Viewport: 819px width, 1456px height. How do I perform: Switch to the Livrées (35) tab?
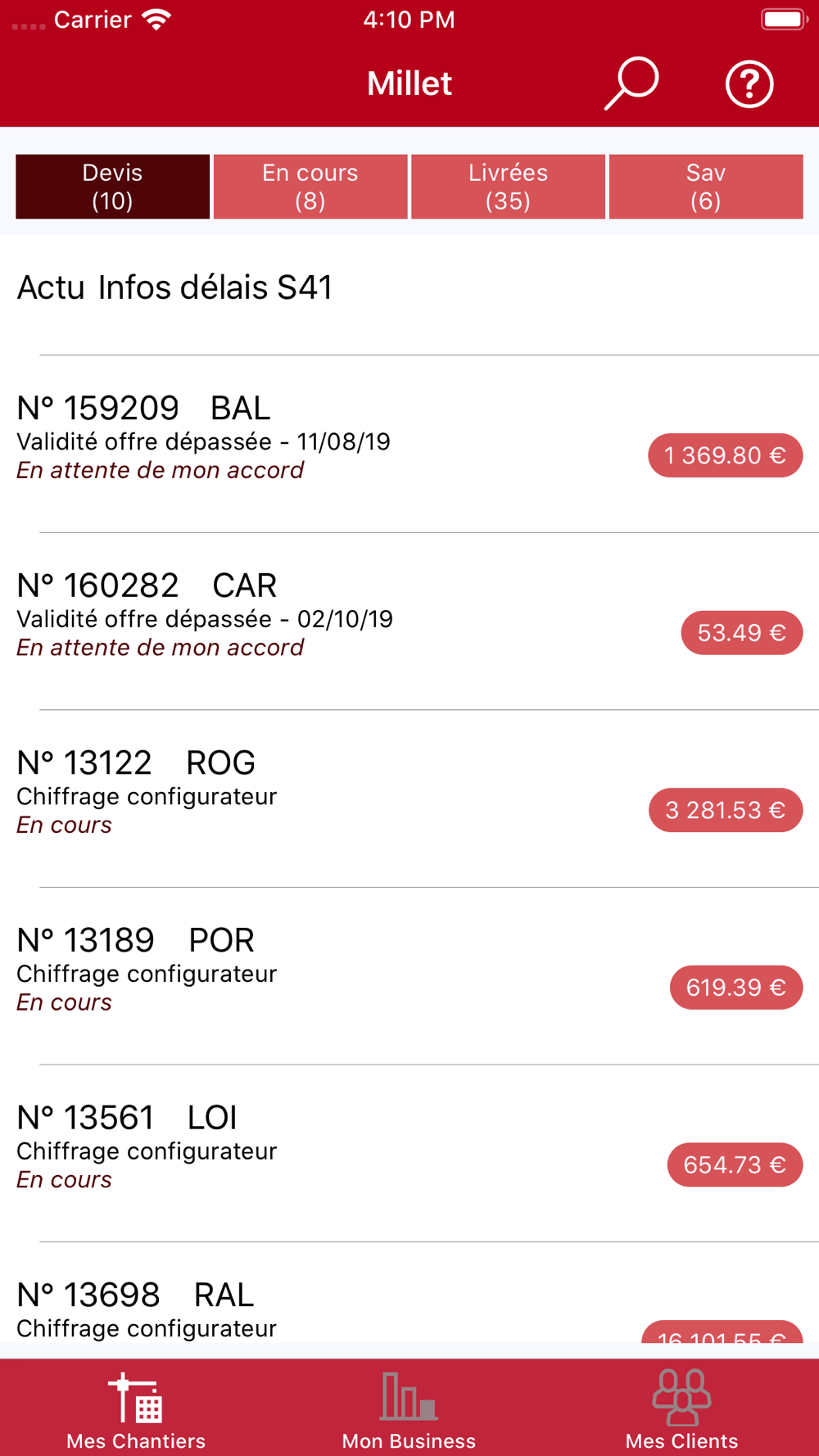click(508, 187)
